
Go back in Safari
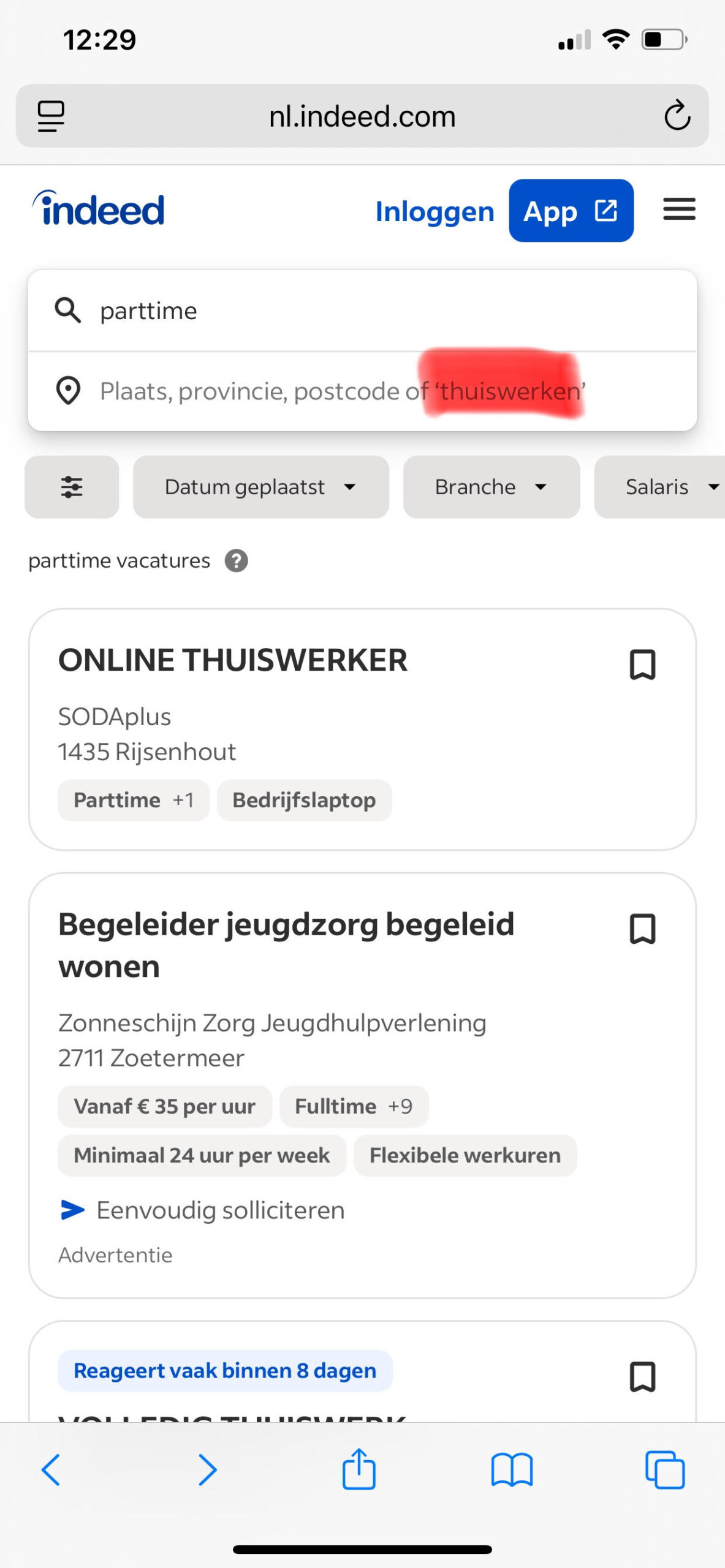[x=51, y=1470]
